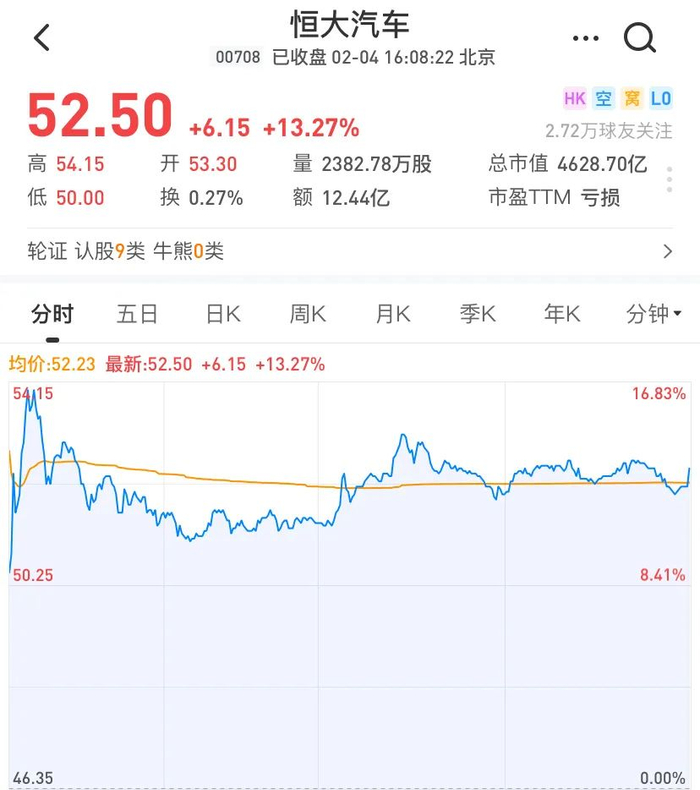View the 年K chart

[x=562, y=314]
